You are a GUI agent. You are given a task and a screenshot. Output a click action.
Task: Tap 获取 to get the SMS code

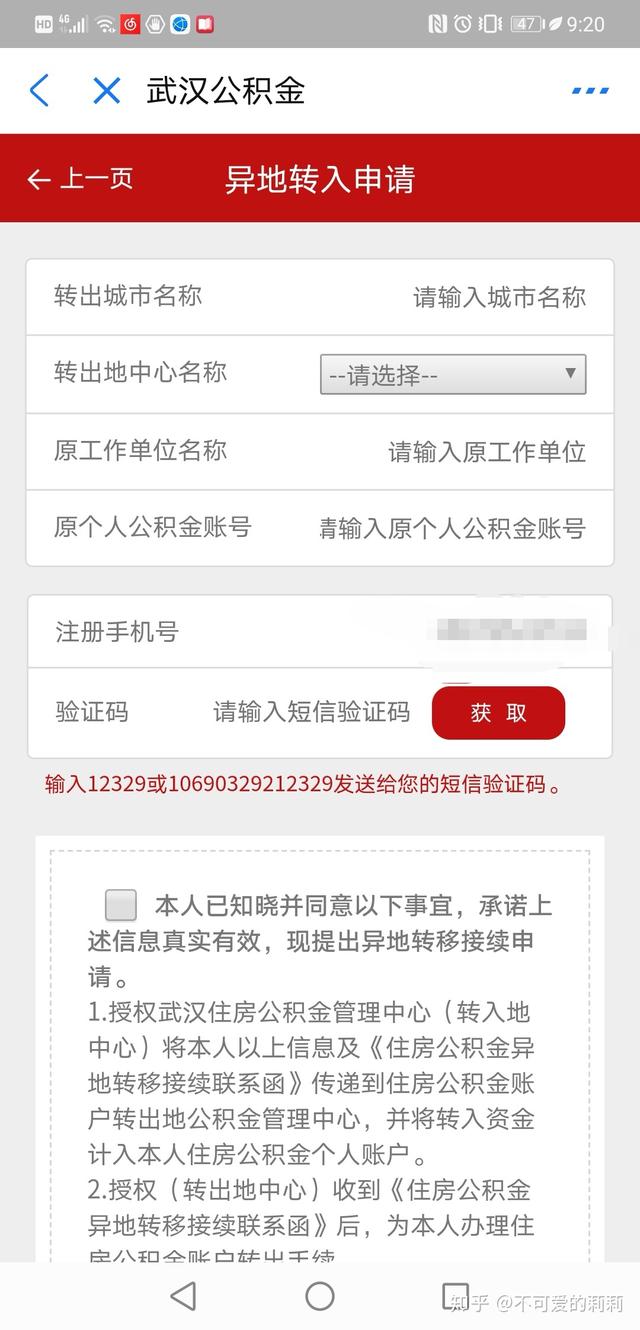point(498,713)
